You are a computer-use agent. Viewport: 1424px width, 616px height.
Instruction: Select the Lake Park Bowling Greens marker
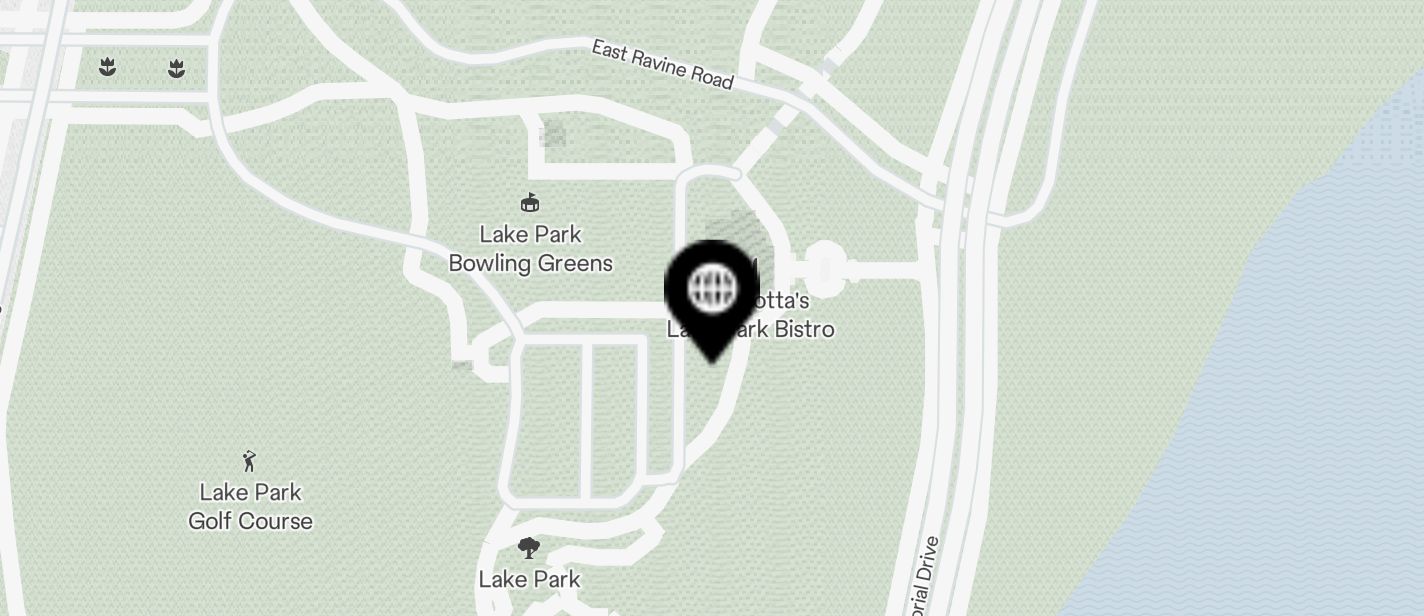click(x=530, y=203)
